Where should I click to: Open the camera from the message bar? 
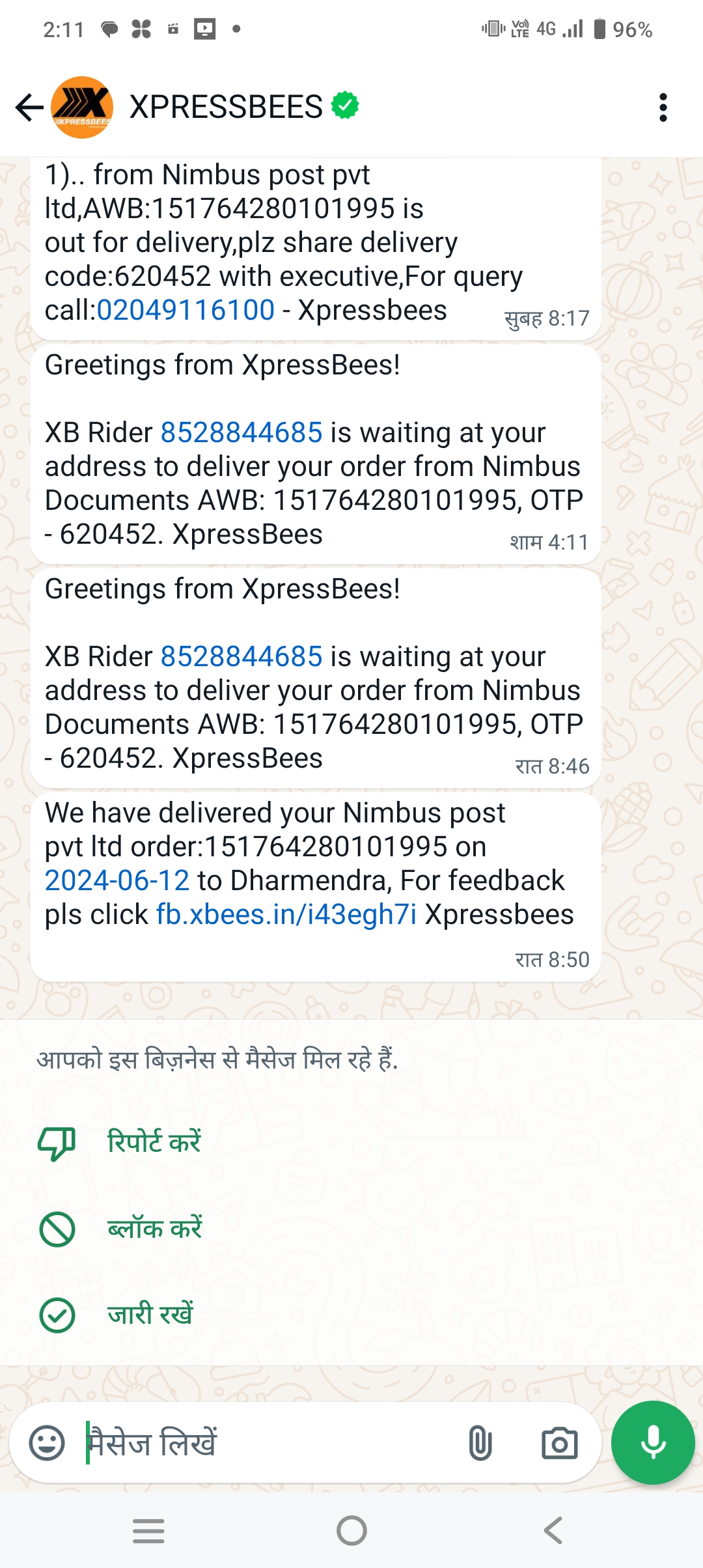coord(560,1443)
